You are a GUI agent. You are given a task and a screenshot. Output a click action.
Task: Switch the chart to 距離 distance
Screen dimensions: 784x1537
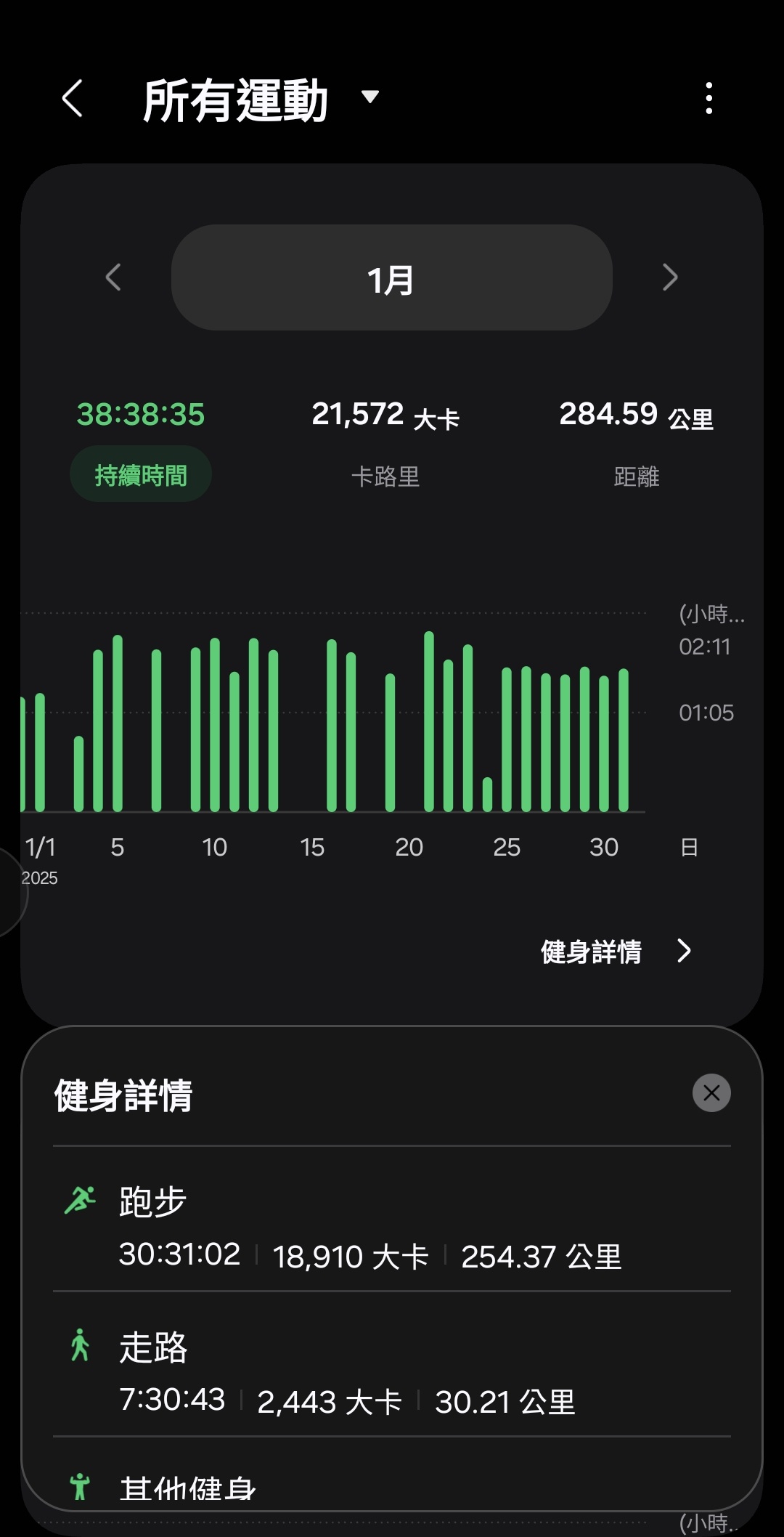[637, 476]
